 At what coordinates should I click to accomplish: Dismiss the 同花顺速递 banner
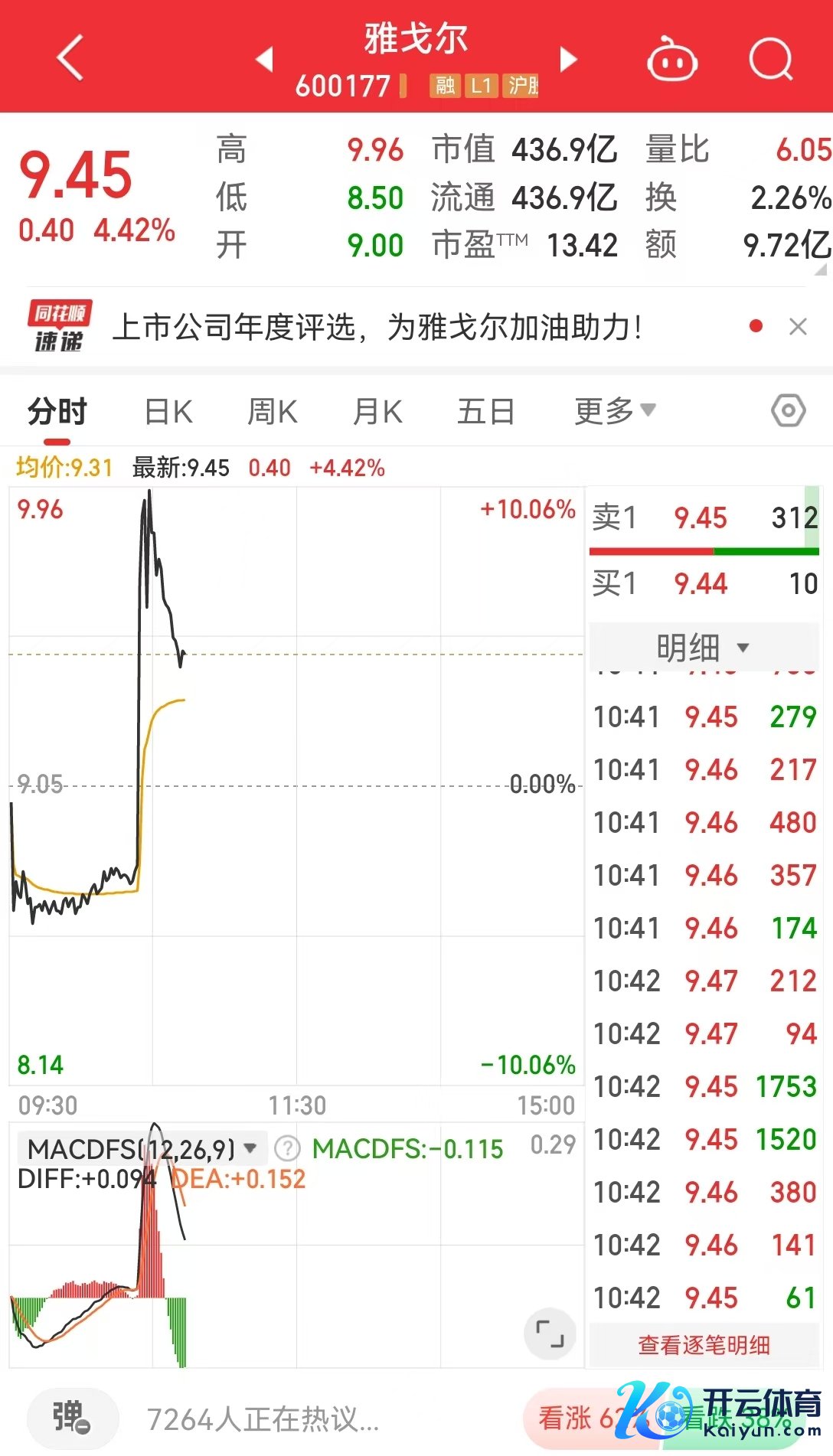798,328
